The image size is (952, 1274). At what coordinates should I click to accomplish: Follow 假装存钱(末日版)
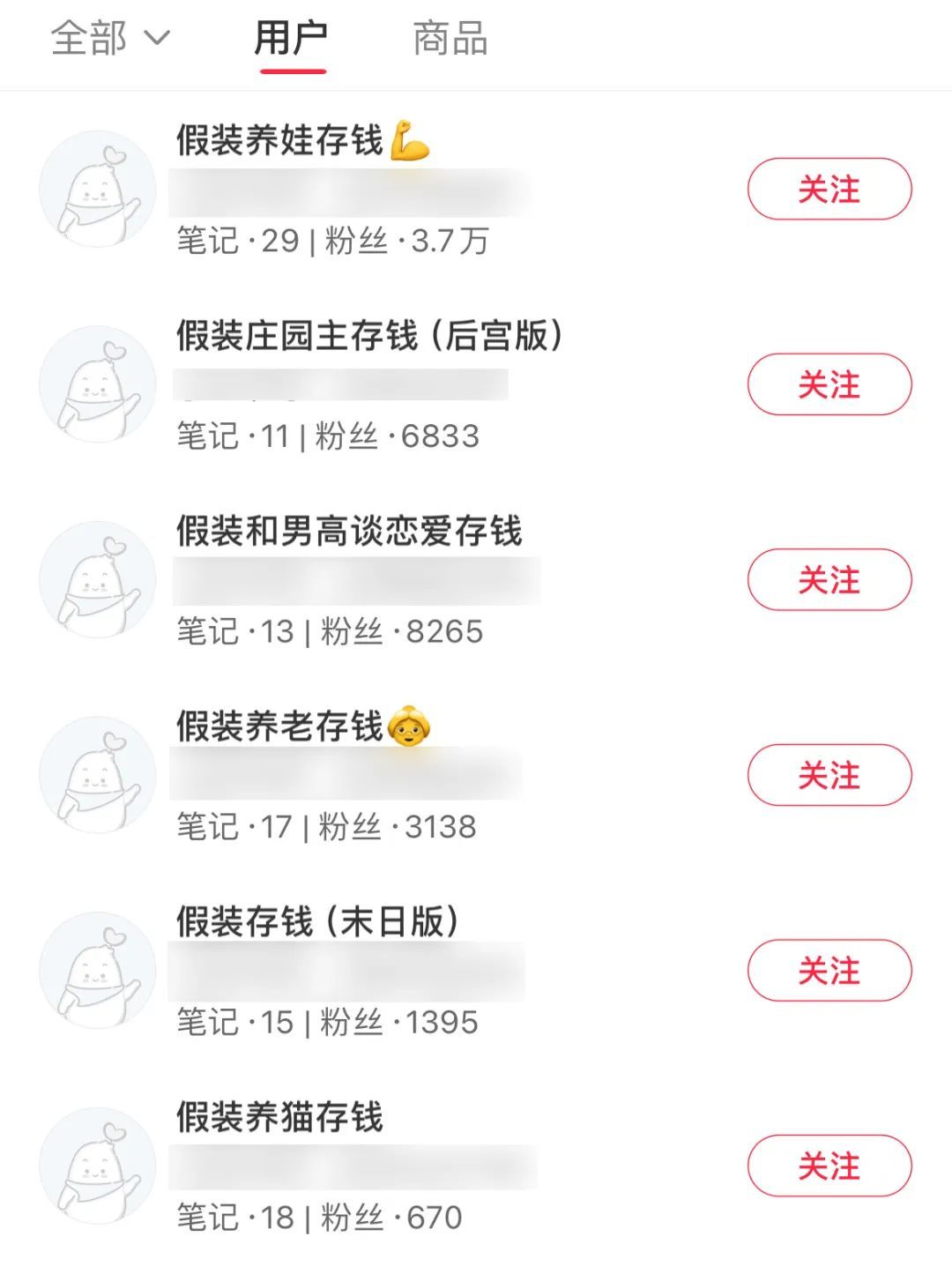[x=829, y=971]
